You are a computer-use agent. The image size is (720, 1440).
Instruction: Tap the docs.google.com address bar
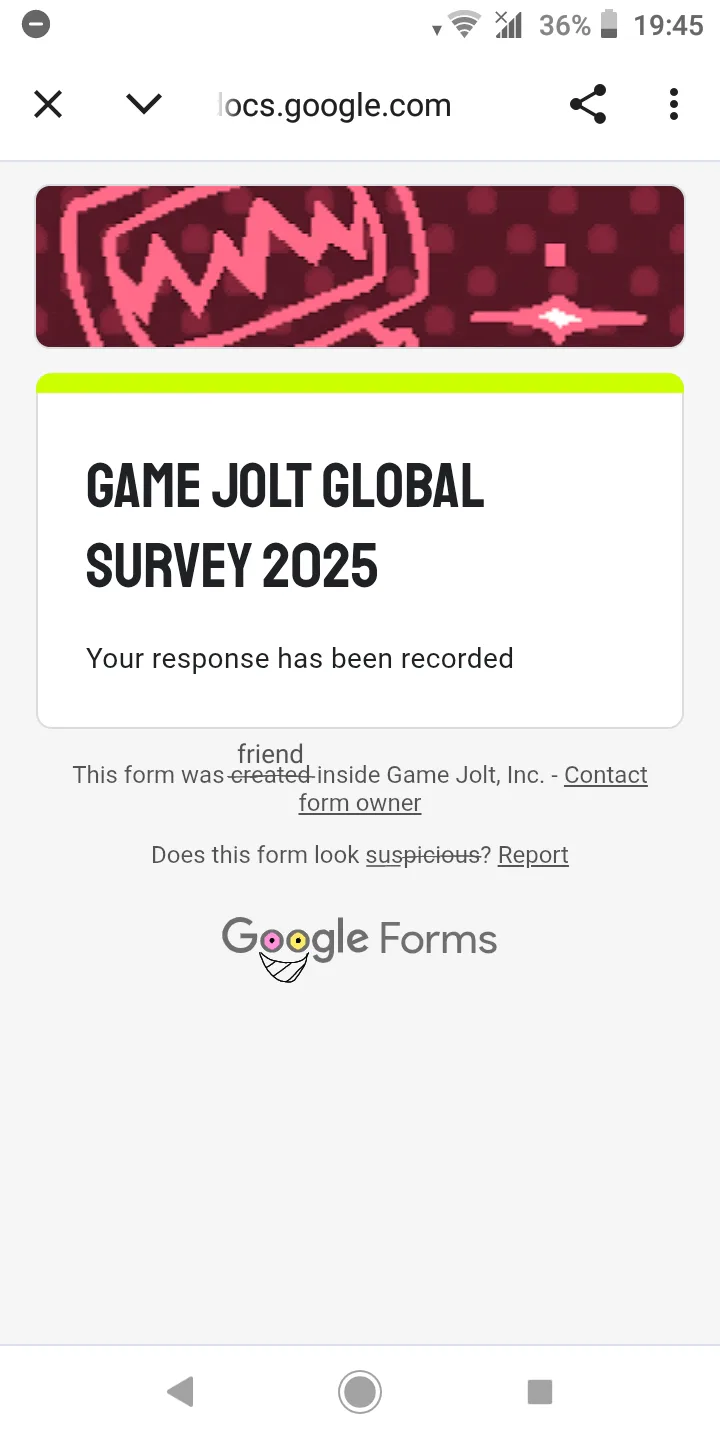tap(334, 105)
